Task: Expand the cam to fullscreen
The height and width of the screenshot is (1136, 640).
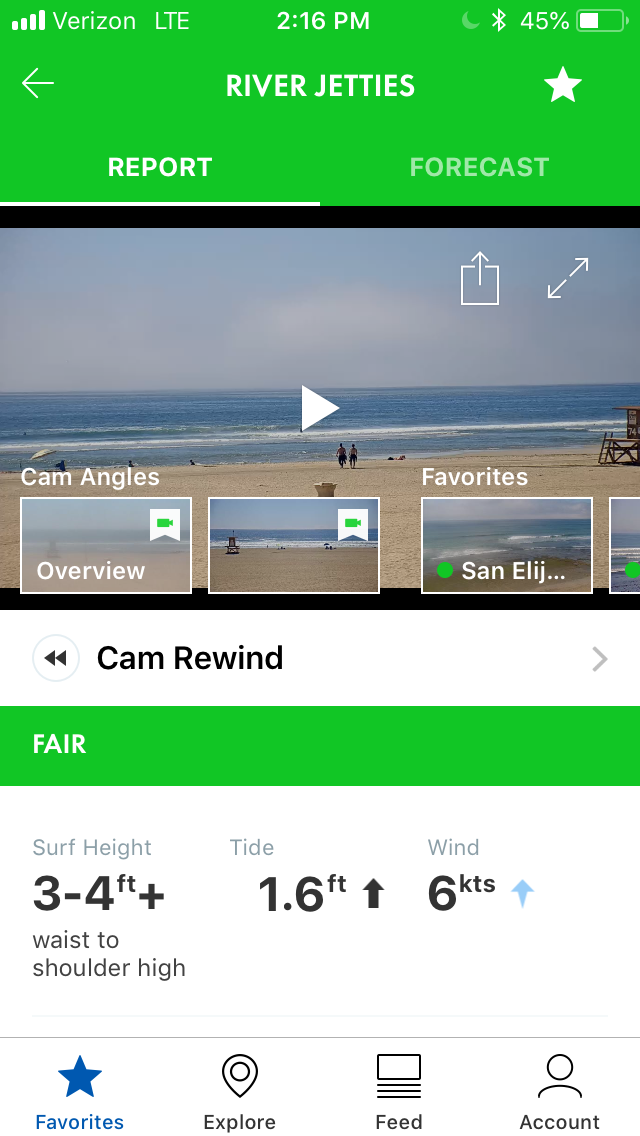Action: pyautogui.click(x=568, y=278)
